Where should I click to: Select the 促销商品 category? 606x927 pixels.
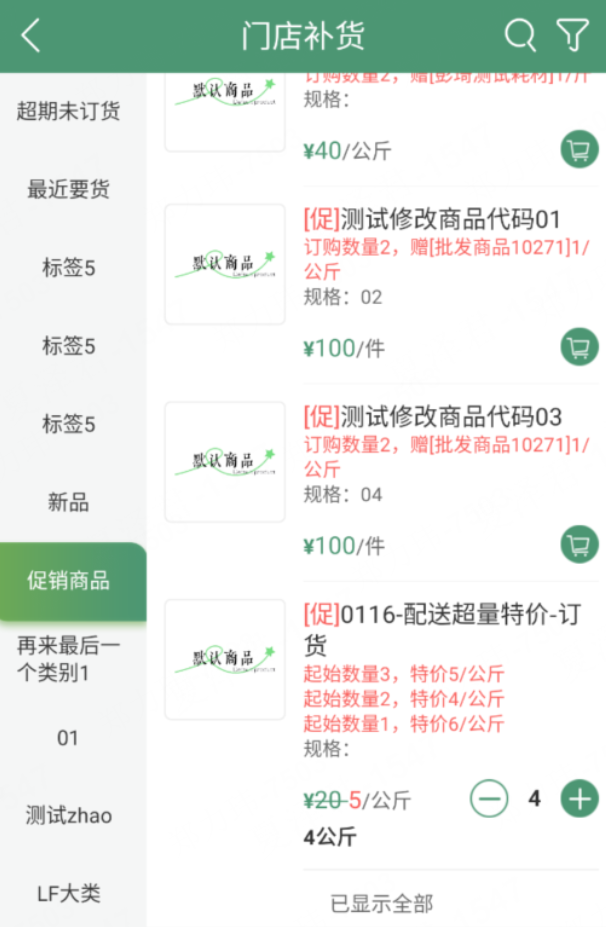pos(68,581)
